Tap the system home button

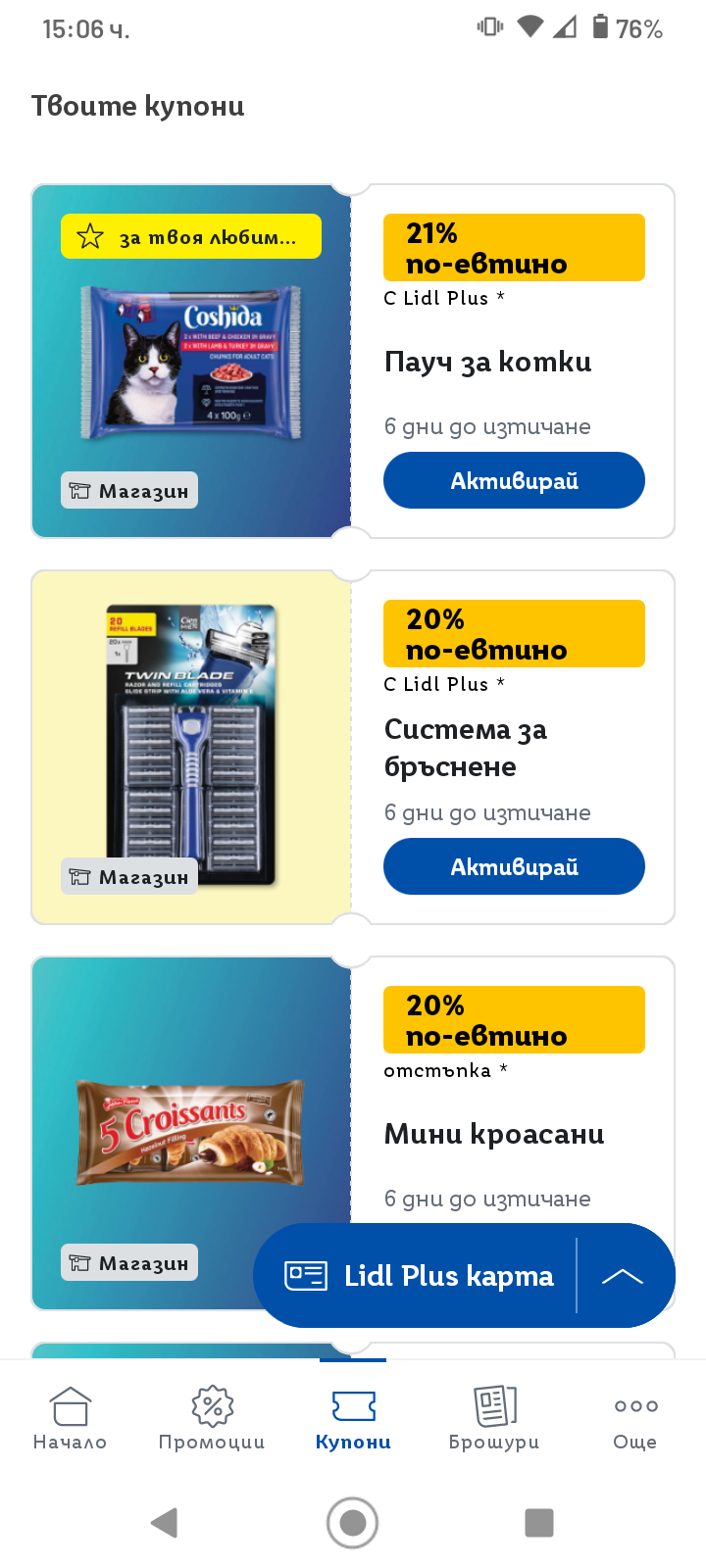[x=353, y=1523]
